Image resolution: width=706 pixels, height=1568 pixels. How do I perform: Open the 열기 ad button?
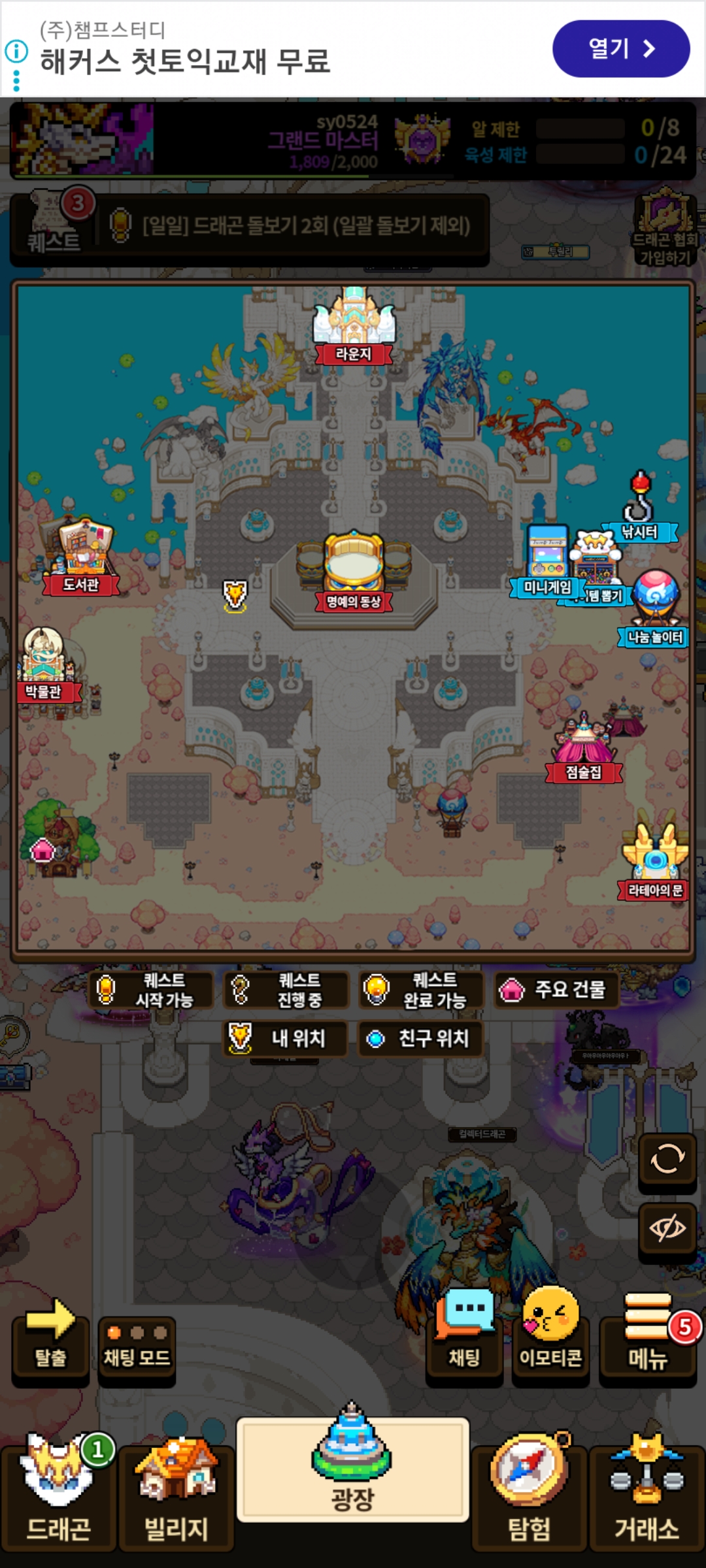coord(621,49)
